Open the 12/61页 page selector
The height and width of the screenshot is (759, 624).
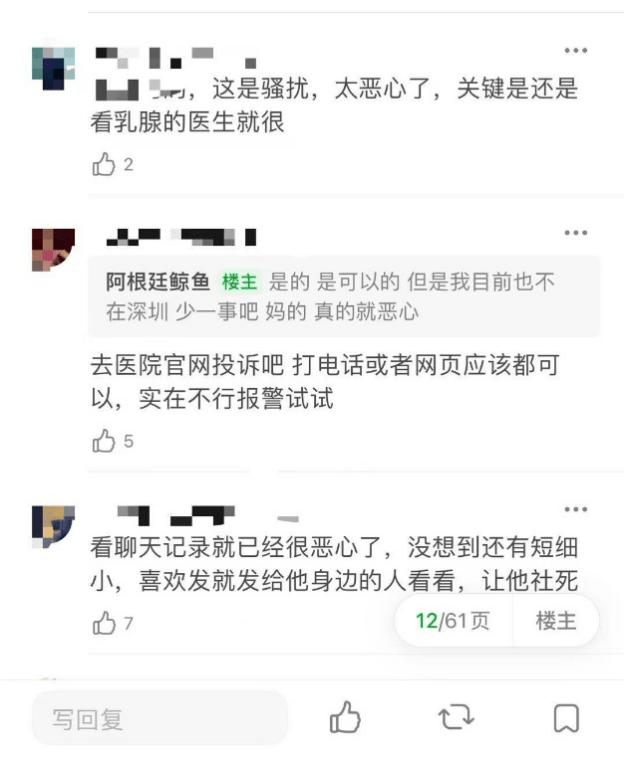[452, 621]
